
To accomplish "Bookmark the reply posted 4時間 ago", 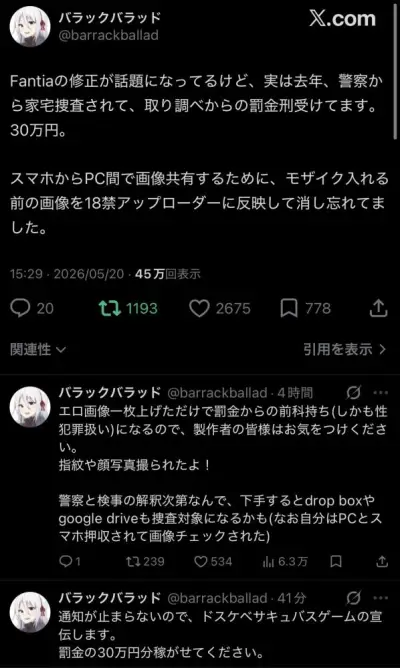I will pos(336,562).
